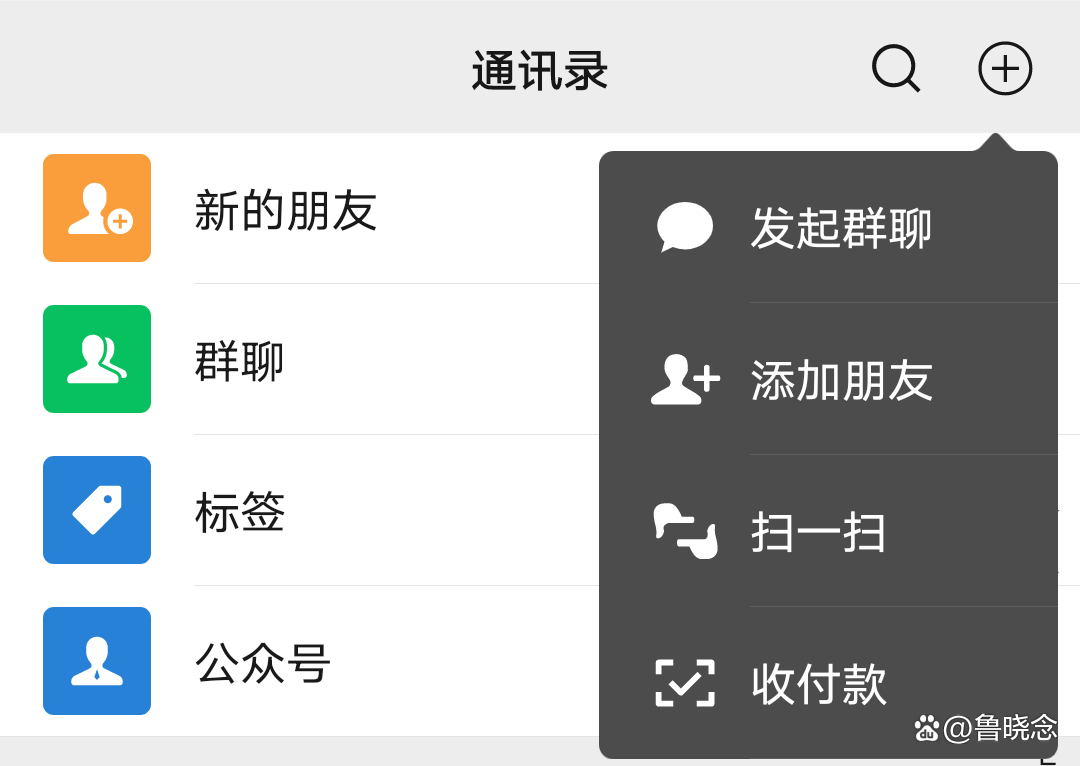The height and width of the screenshot is (766, 1080).
Task: Open the 公众号 row
Action: [x=262, y=662]
